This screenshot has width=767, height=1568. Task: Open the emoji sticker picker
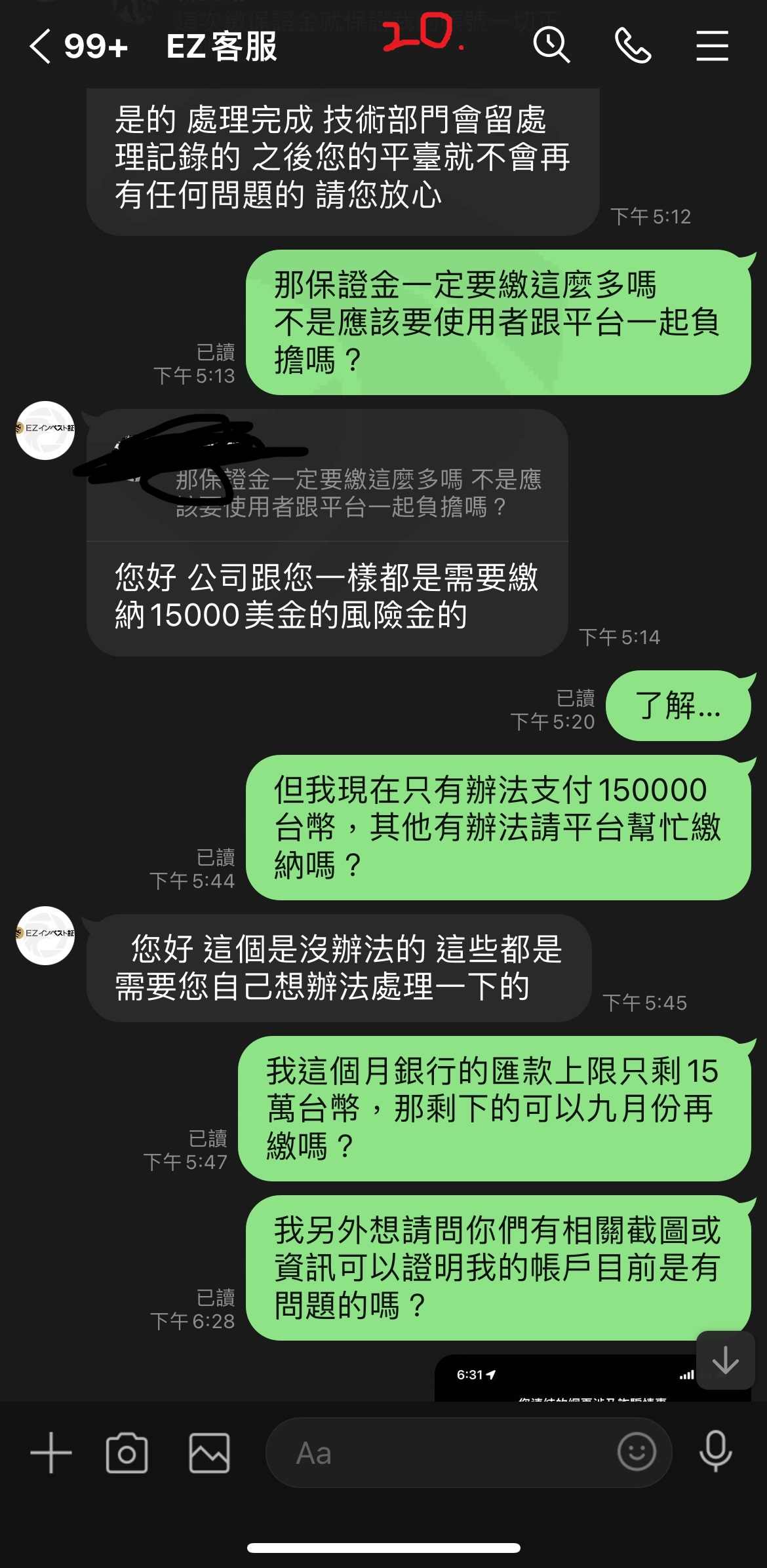pyautogui.click(x=637, y=1451)
